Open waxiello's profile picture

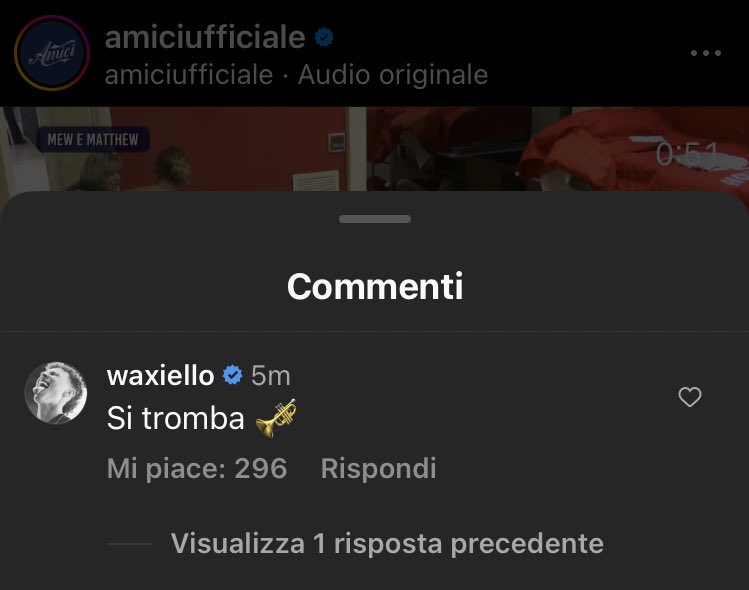(55, 392)
